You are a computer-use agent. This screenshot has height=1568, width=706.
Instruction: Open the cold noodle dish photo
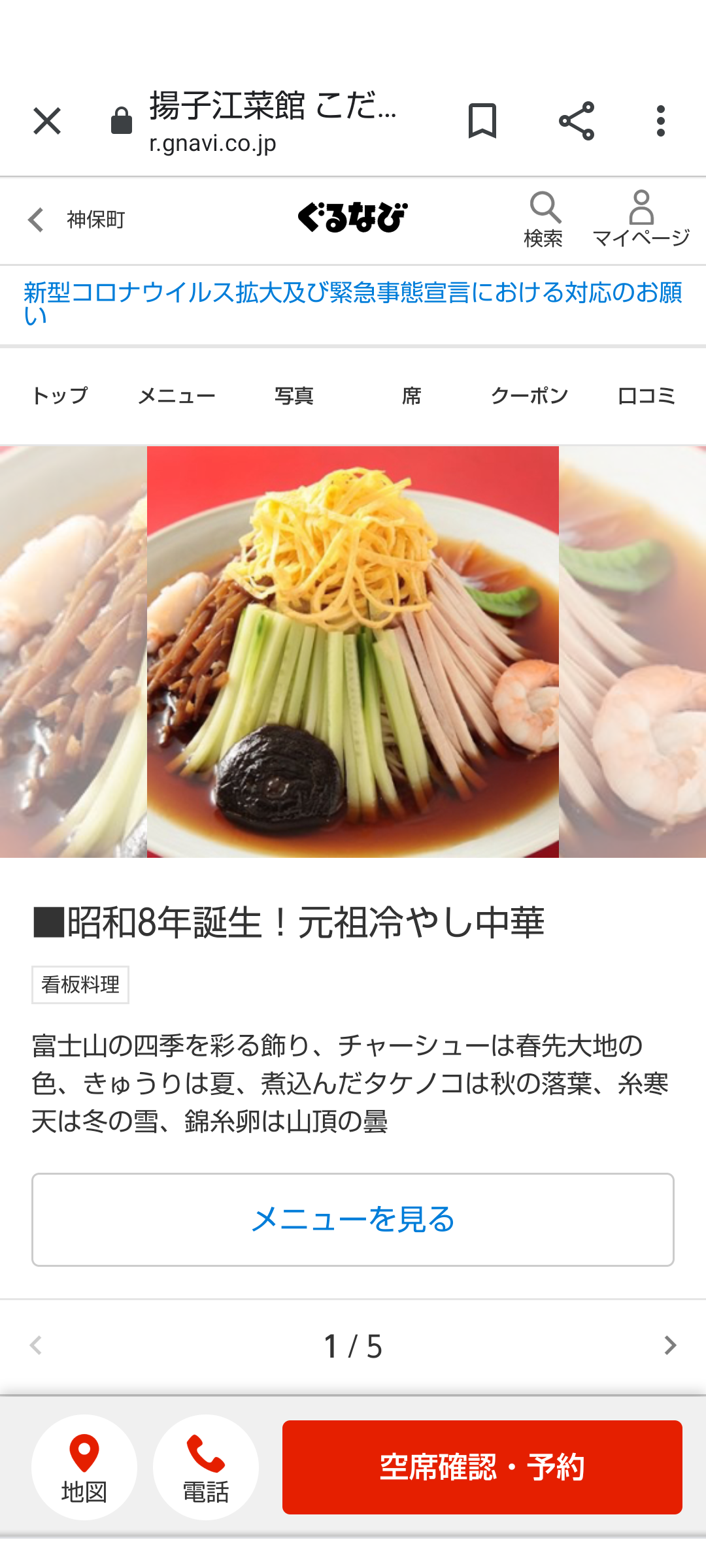pos(353,651)
